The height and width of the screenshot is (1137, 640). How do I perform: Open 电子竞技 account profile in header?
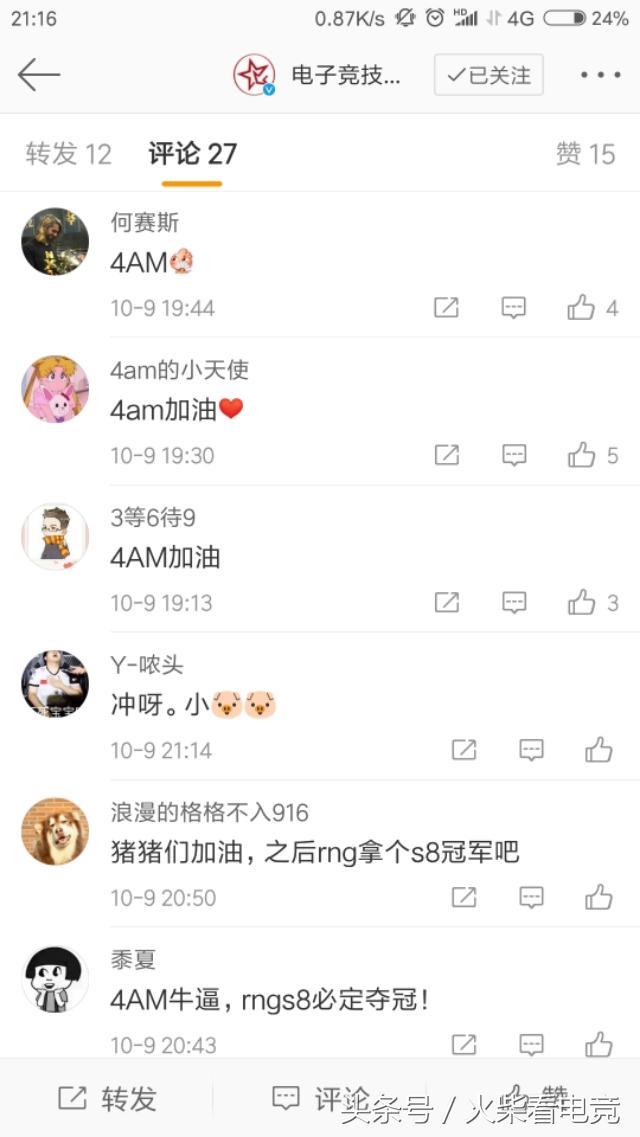(320, 75)
